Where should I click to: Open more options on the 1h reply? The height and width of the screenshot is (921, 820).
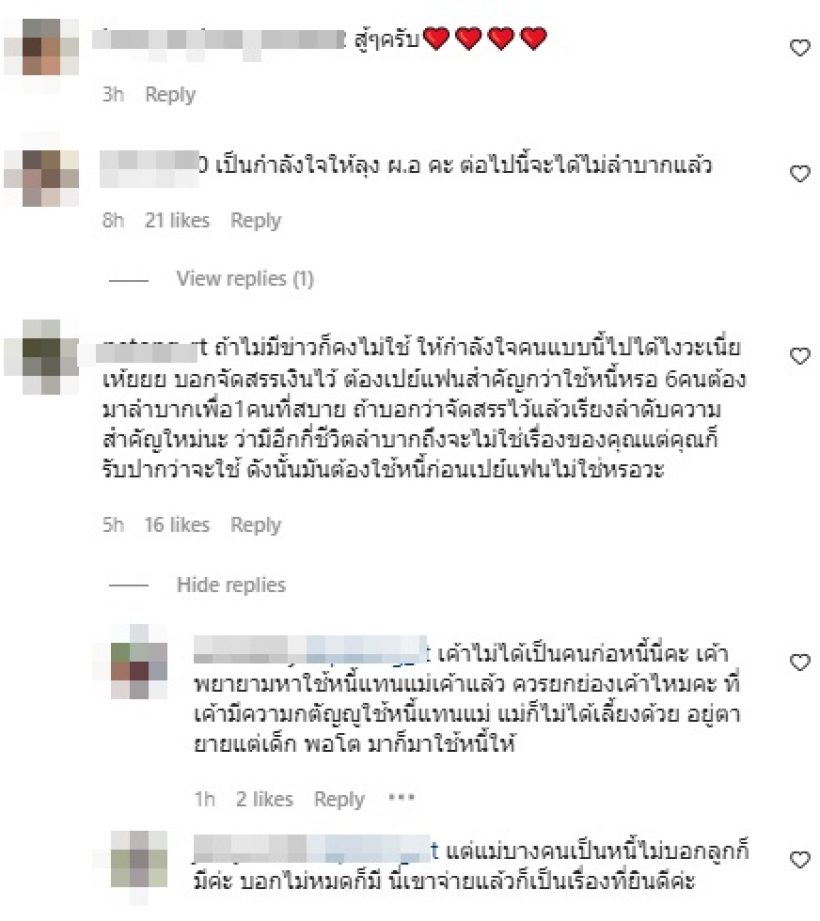click(x=400, y=799)
